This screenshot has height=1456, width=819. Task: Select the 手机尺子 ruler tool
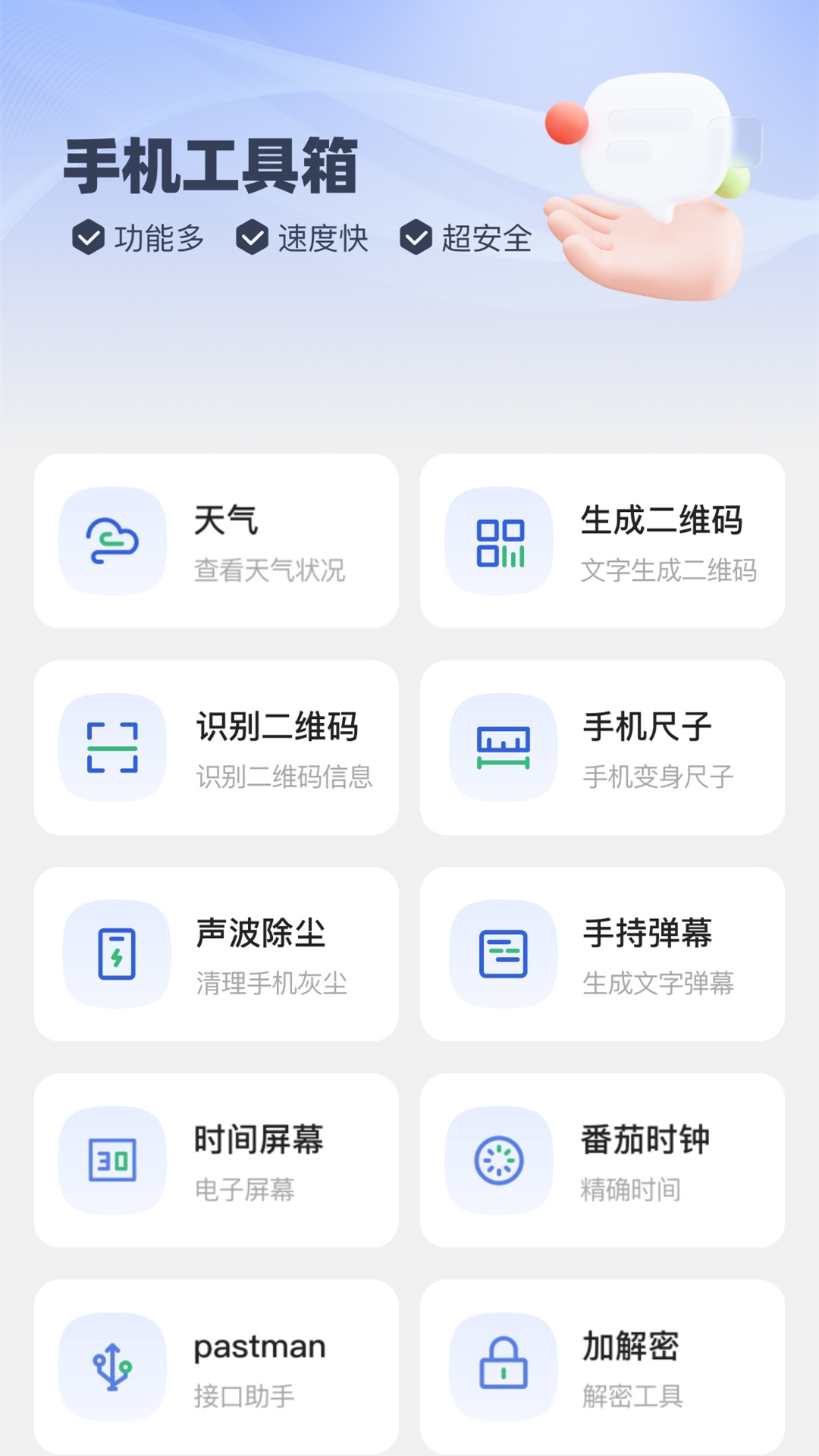[602, 748]
